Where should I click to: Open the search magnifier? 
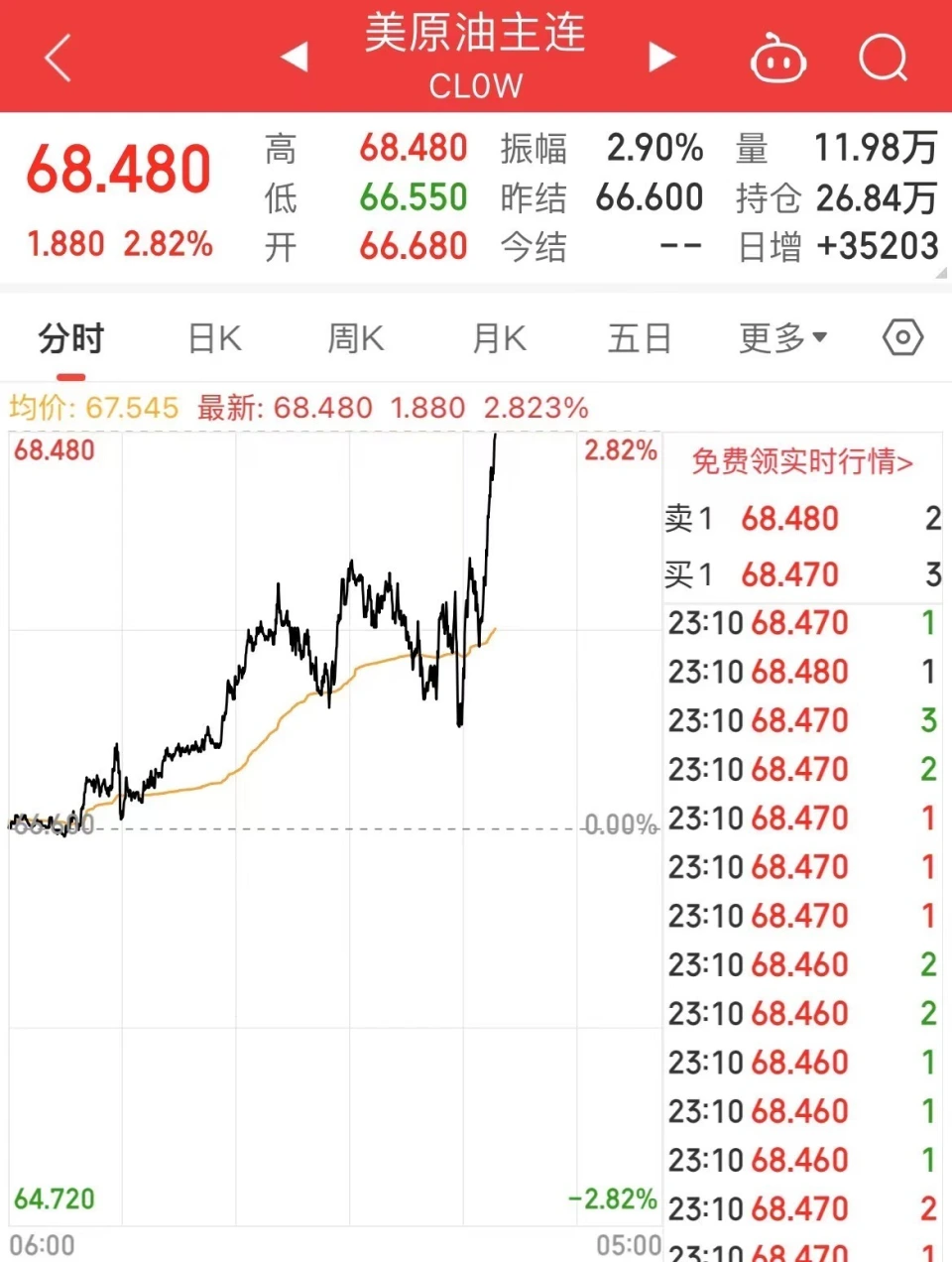tap(883, 58)
